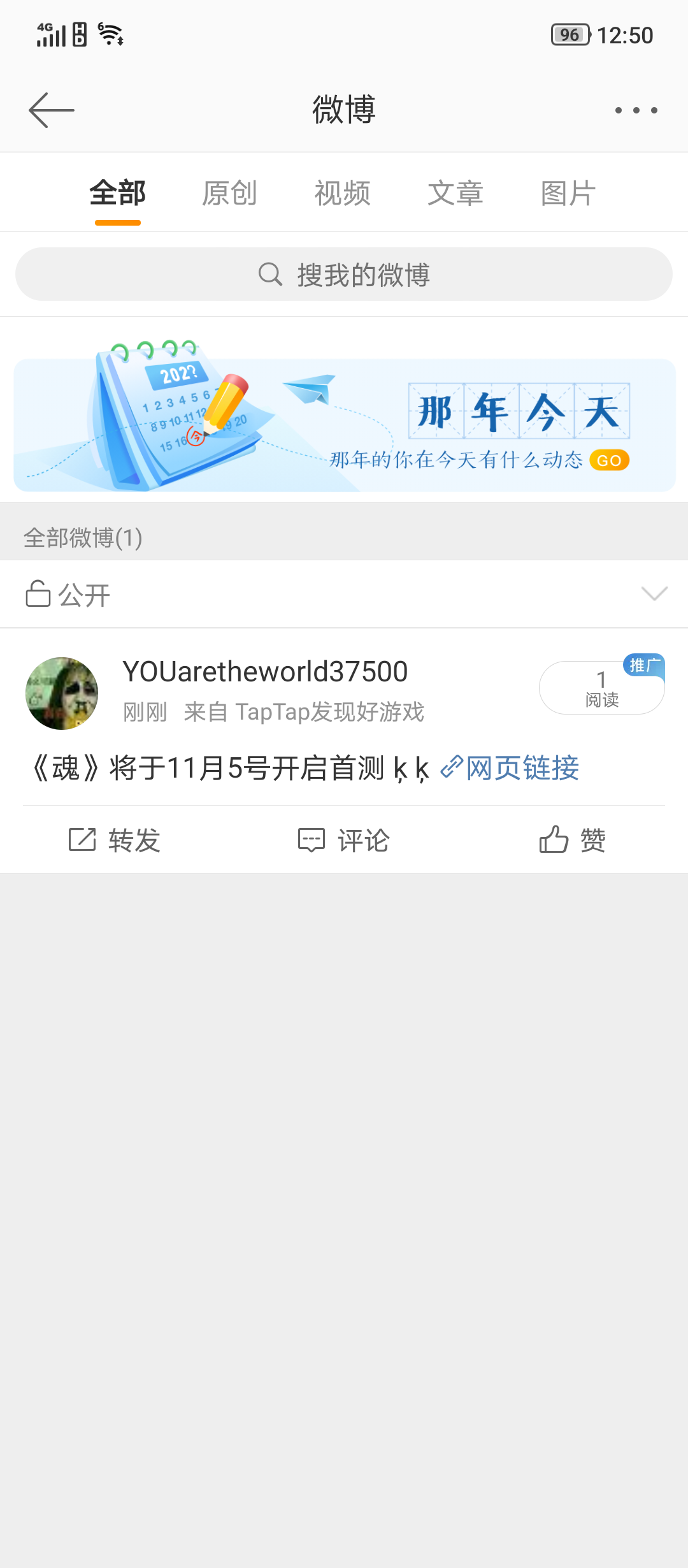Select the 图片 tab

[x=568, y=193]
